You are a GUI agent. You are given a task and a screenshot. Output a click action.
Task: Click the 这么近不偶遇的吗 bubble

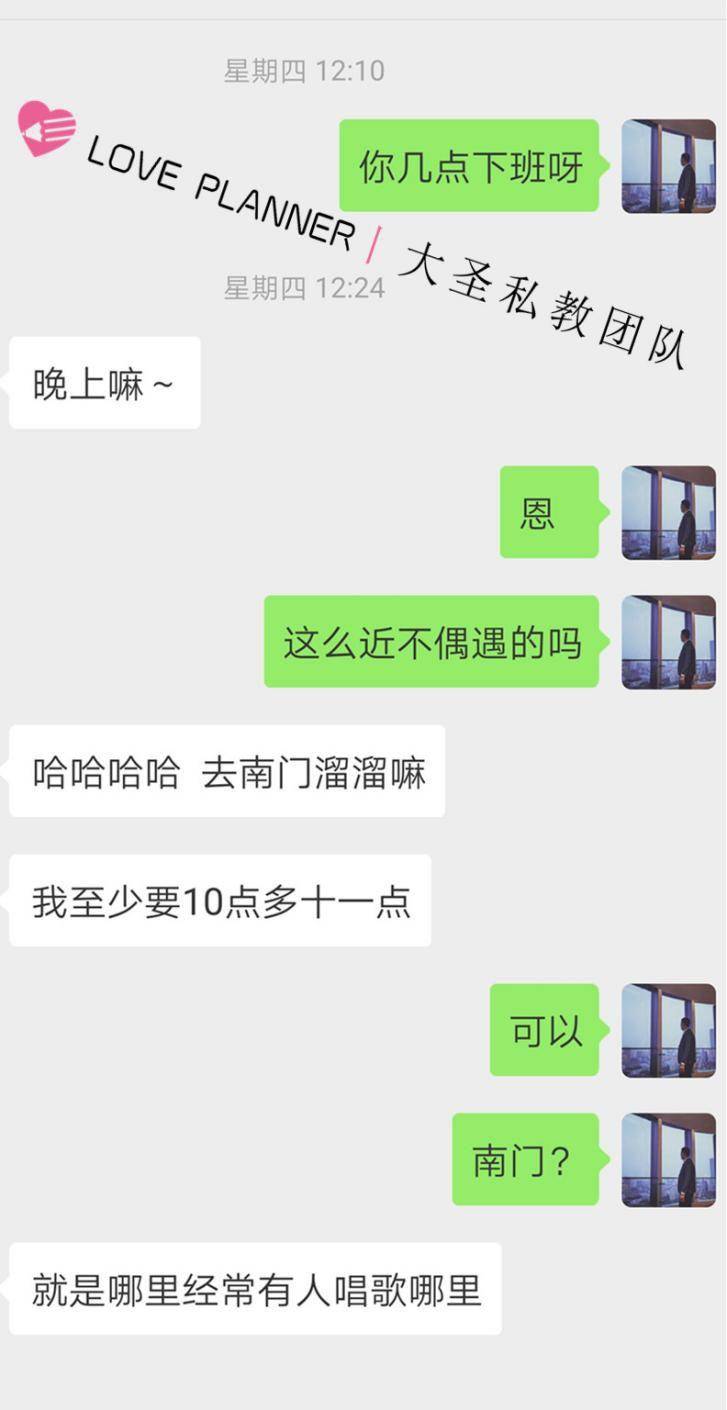click(431, 642)
